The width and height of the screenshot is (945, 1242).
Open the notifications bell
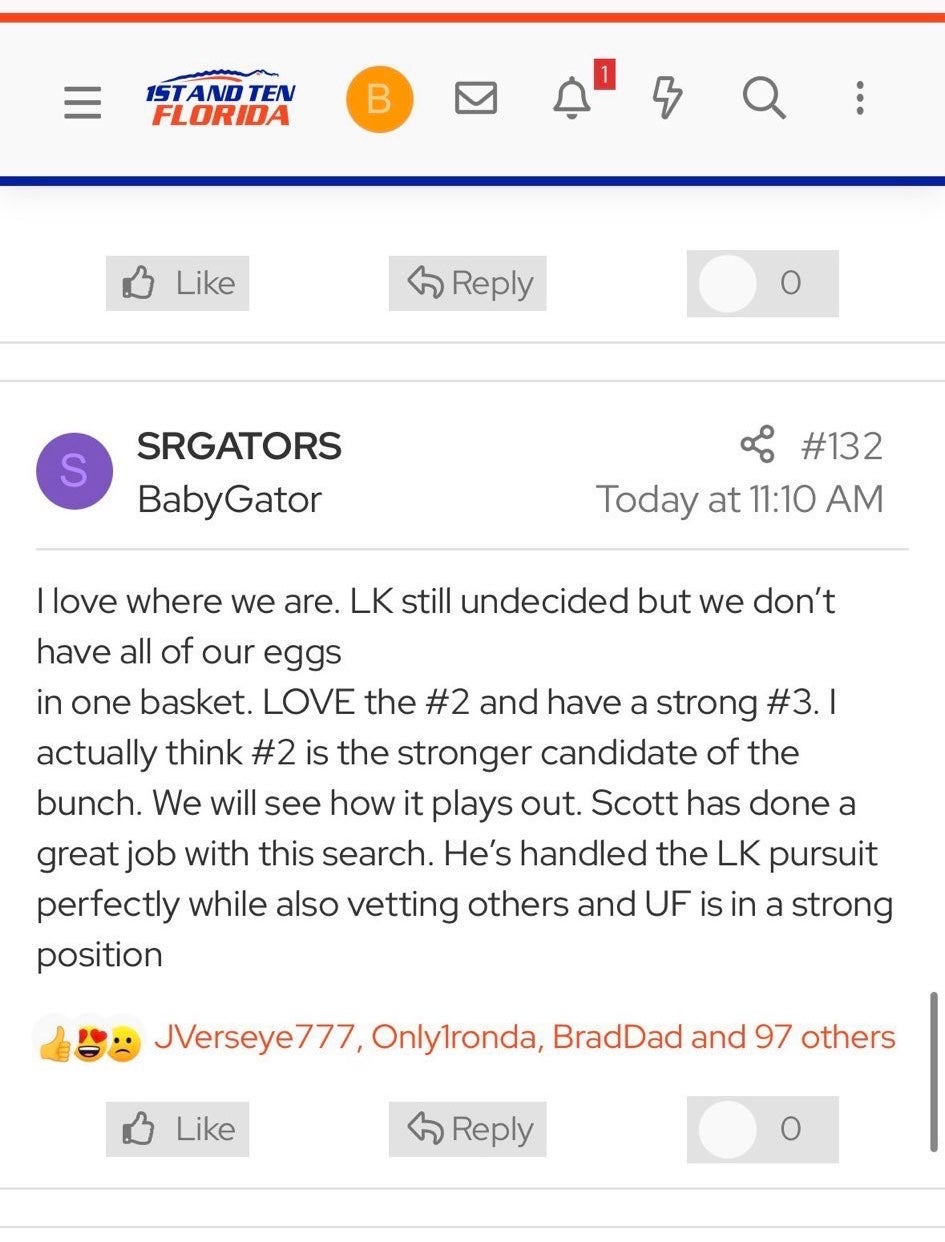coord(573,98)
